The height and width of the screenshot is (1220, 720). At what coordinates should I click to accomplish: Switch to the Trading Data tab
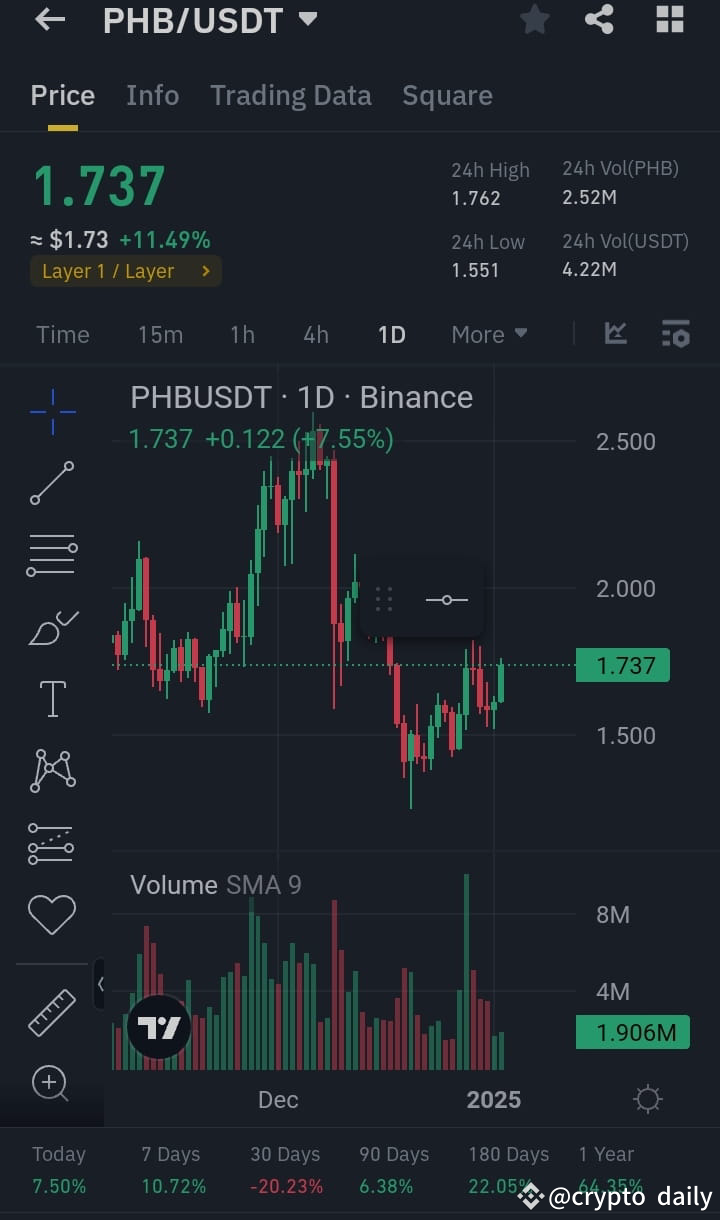tap(290, 95)
